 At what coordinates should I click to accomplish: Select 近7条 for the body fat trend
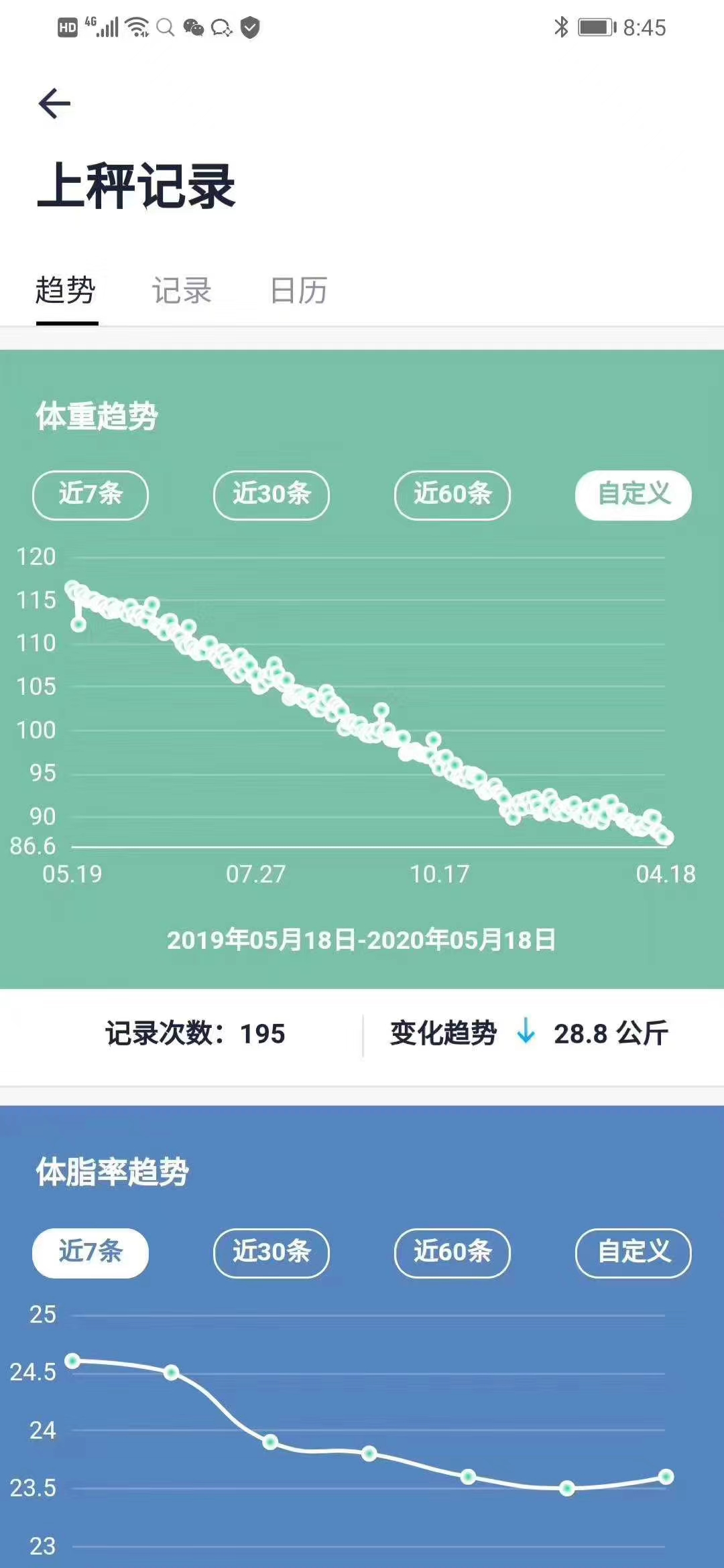tap(90, 1253)
